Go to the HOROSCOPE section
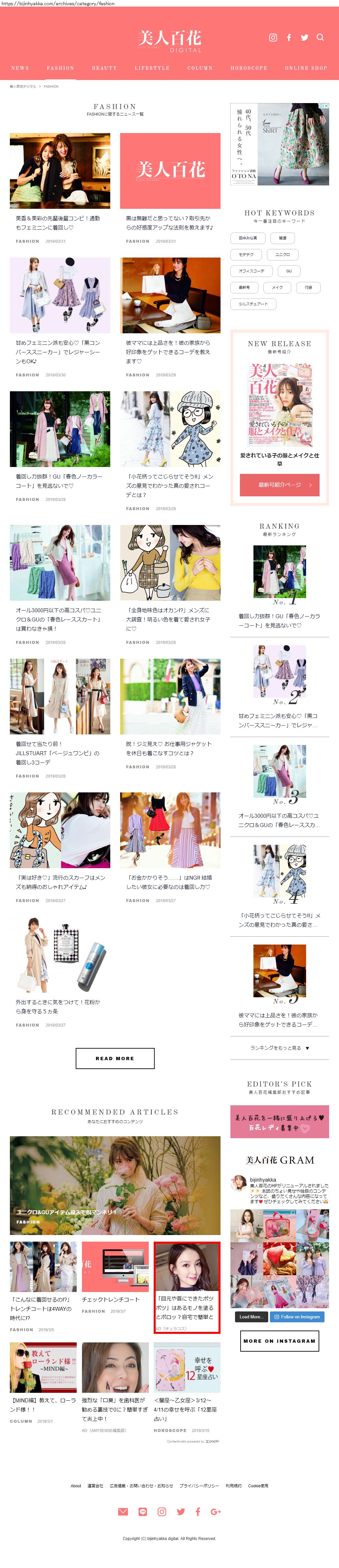The image size is (339, 1568). (x=248, y=68)
